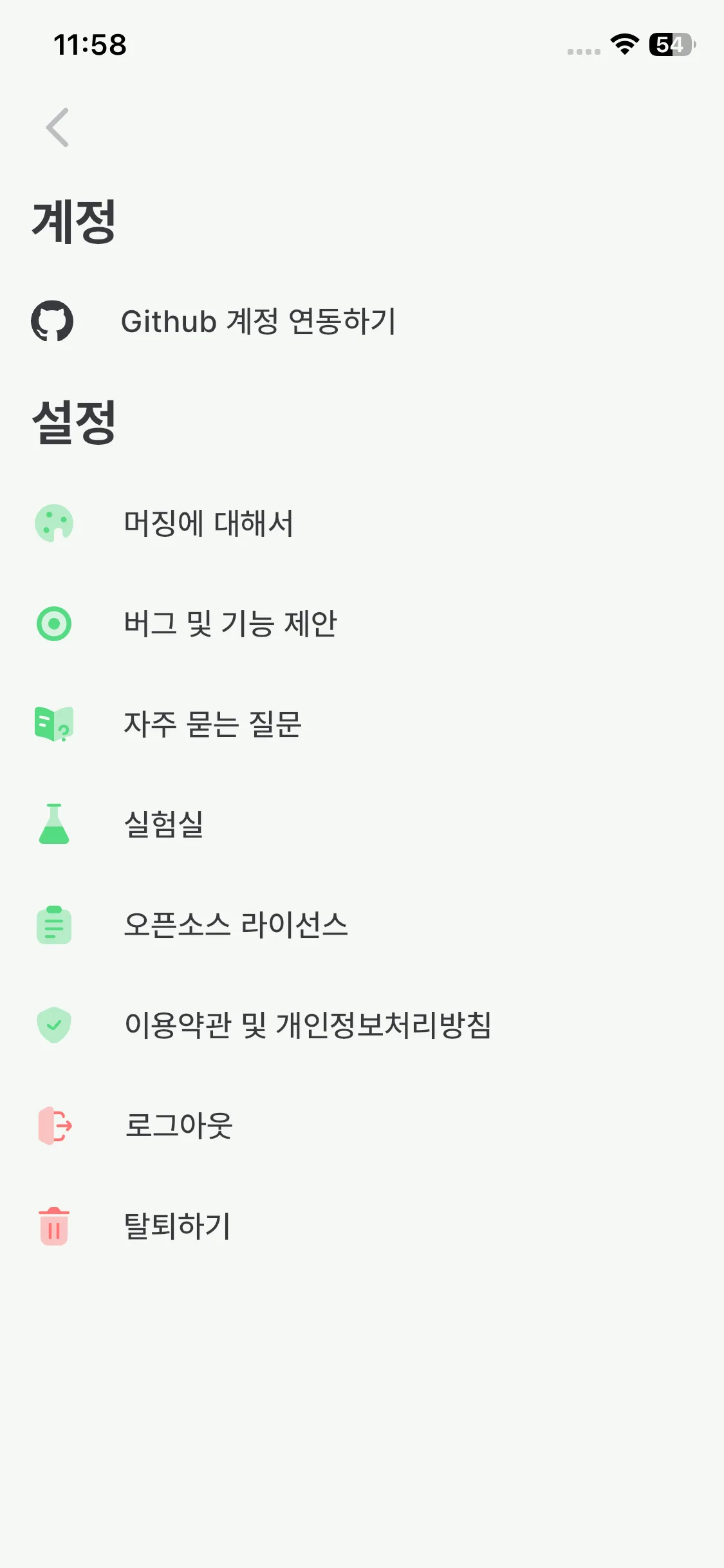Open 머징에 대해서
The width and height of the screenshot is (724, 1568).
click(362, 523)
